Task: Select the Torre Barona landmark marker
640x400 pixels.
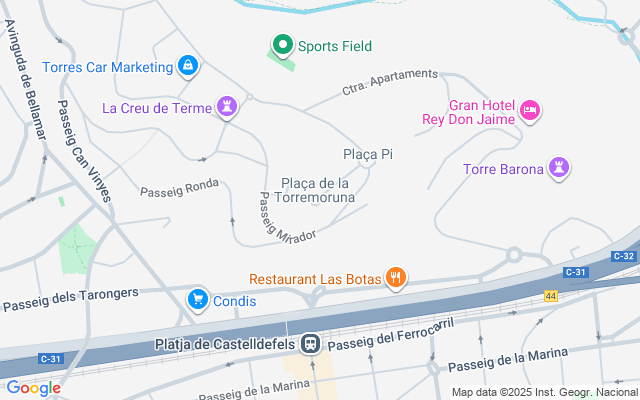Action: point(561,168)
